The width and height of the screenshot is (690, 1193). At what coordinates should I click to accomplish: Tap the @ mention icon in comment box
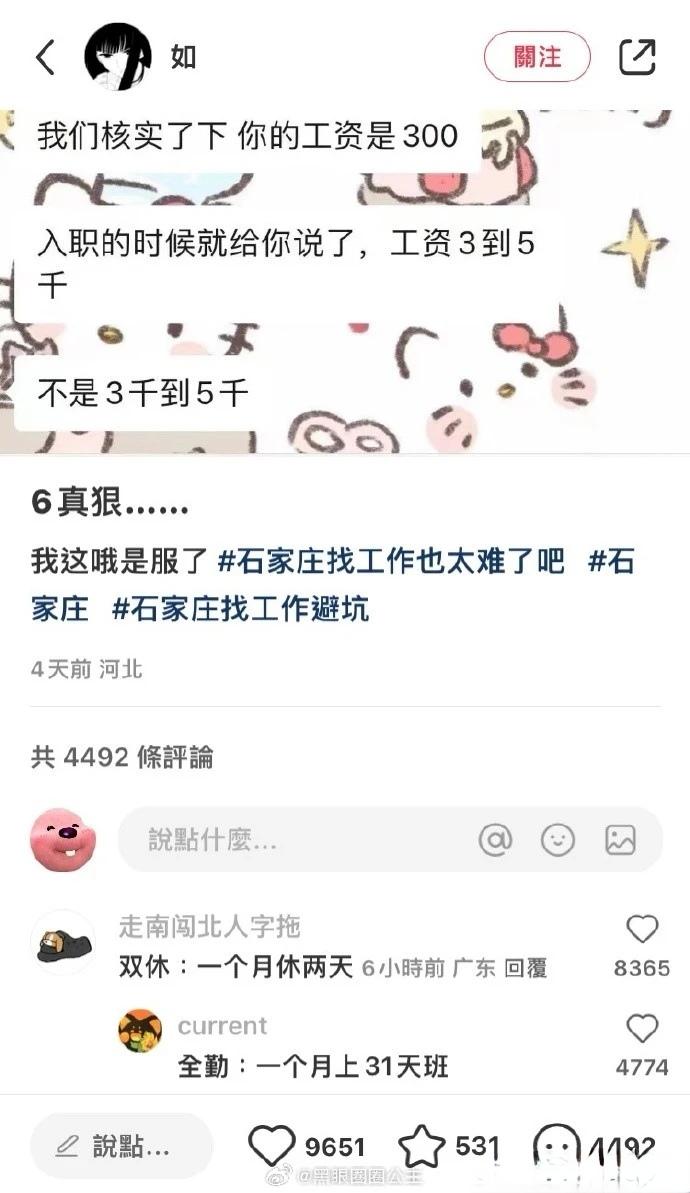495,840
